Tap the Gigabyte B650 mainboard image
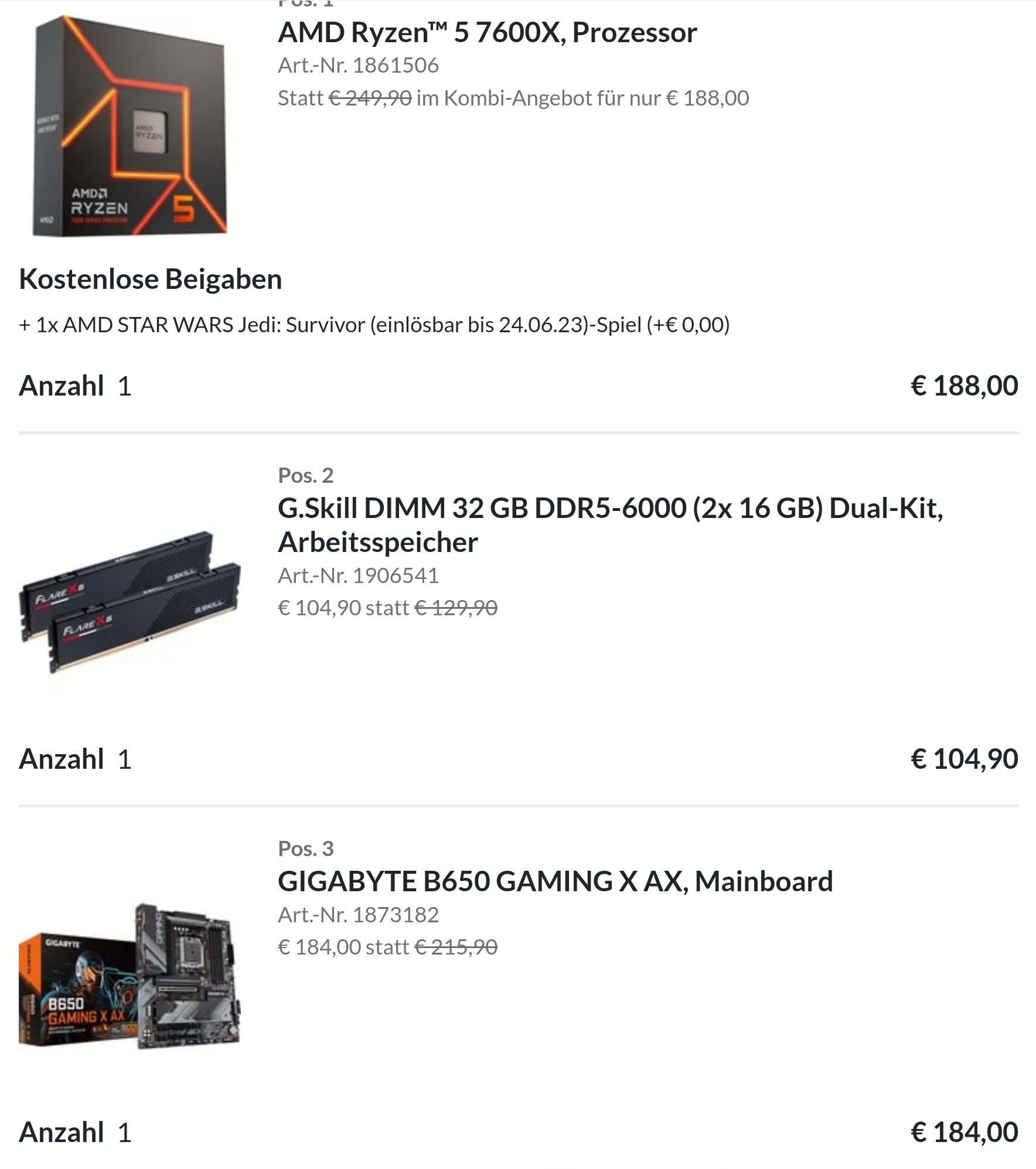Viewport: 1036px width, 1169px height. [x=130, y=976]
